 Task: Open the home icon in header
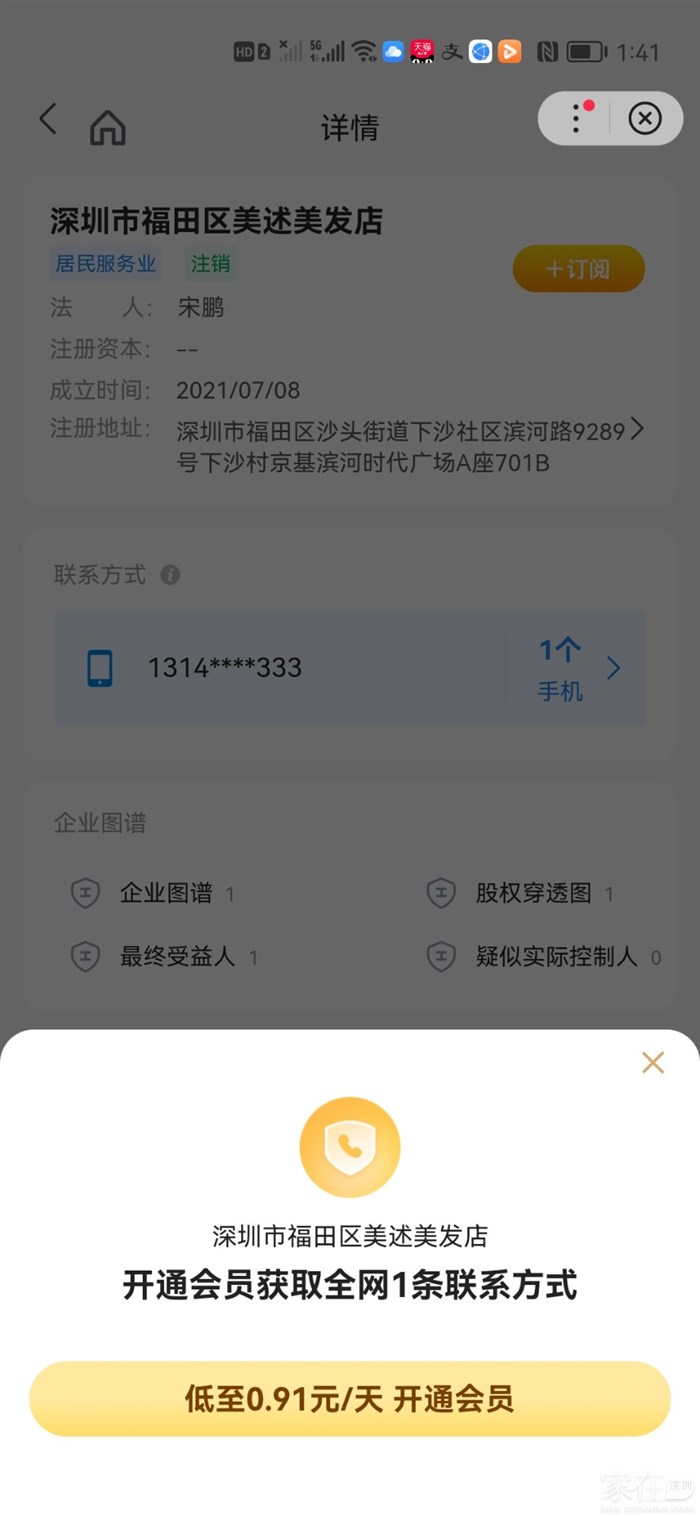point(108,128)
